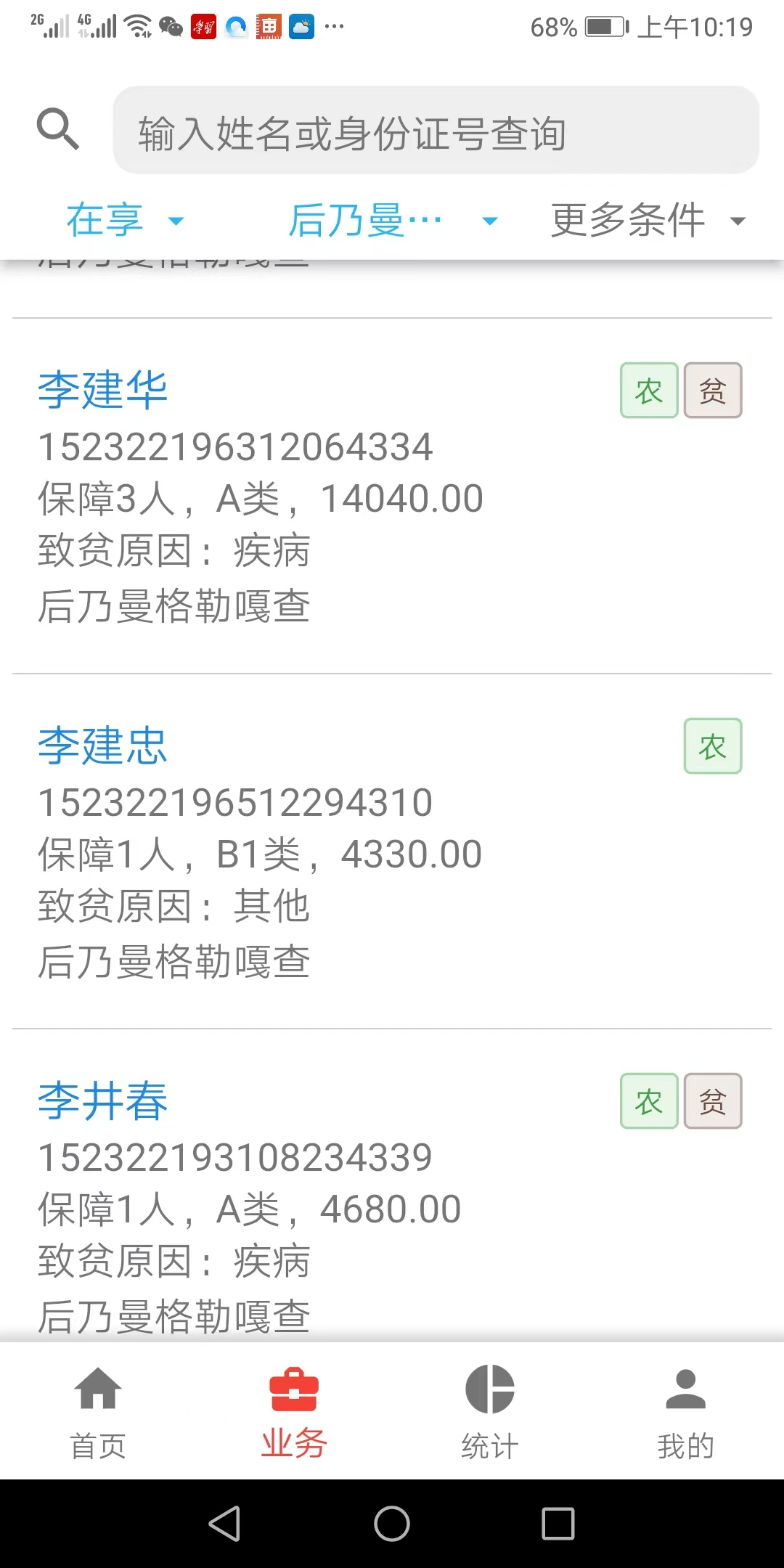784x1568 pixels.
Task: Open the record for 李建忠
Action: click(x=392, y=852)
